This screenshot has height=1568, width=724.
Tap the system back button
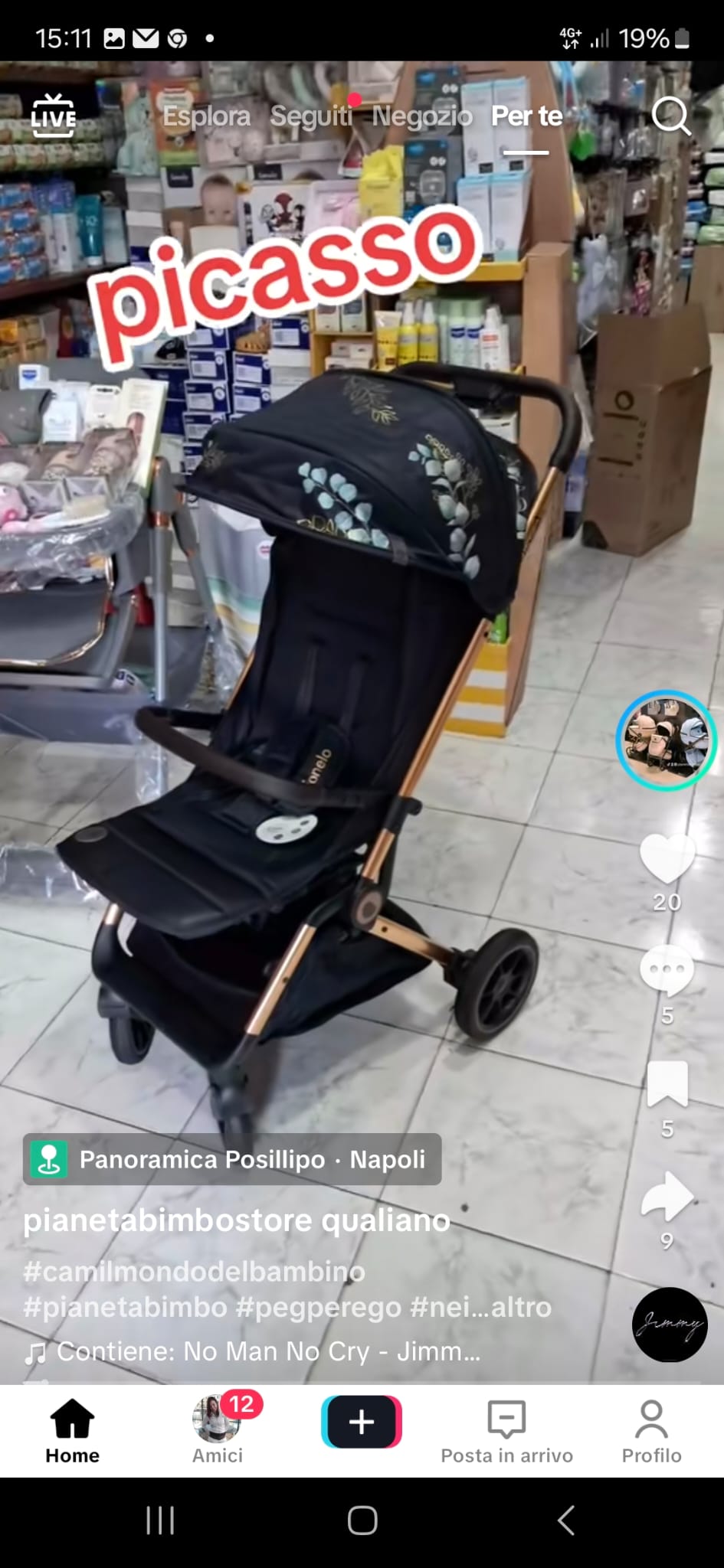(565, 1521)
